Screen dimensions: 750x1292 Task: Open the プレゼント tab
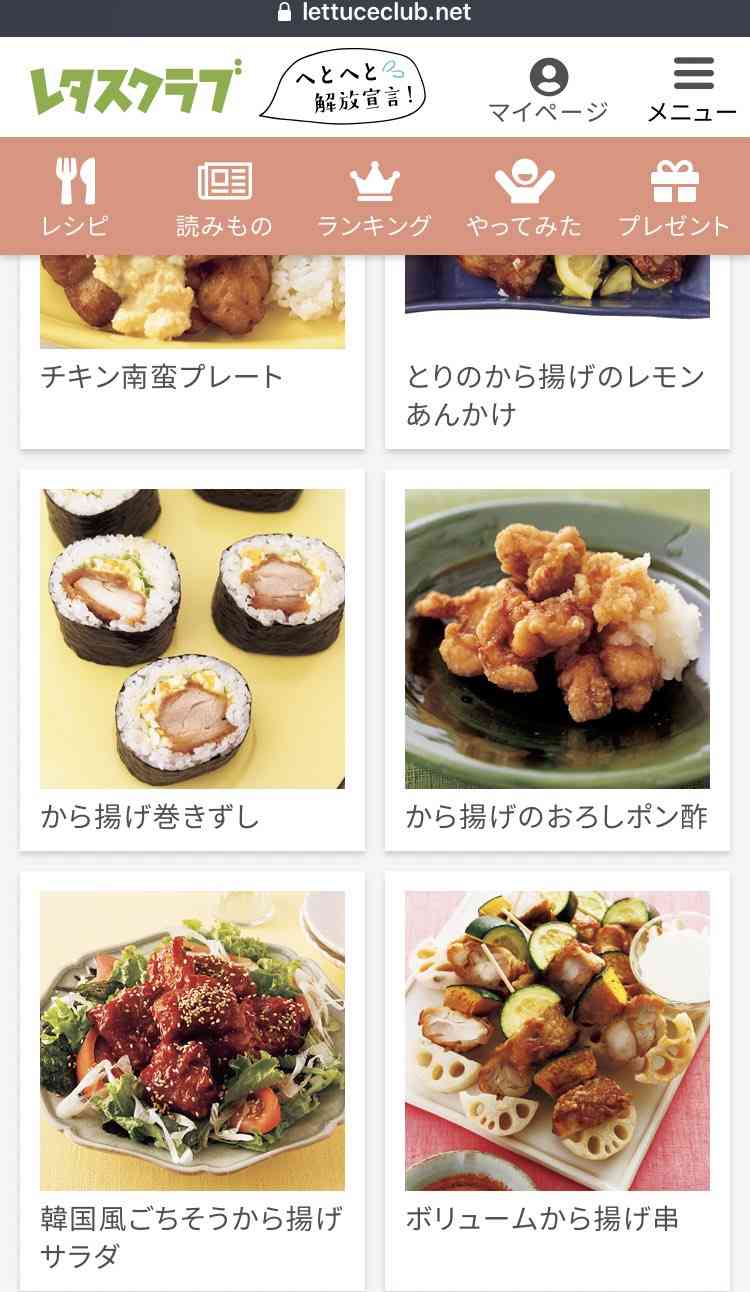pyautogui.click(x=674, y=197)
